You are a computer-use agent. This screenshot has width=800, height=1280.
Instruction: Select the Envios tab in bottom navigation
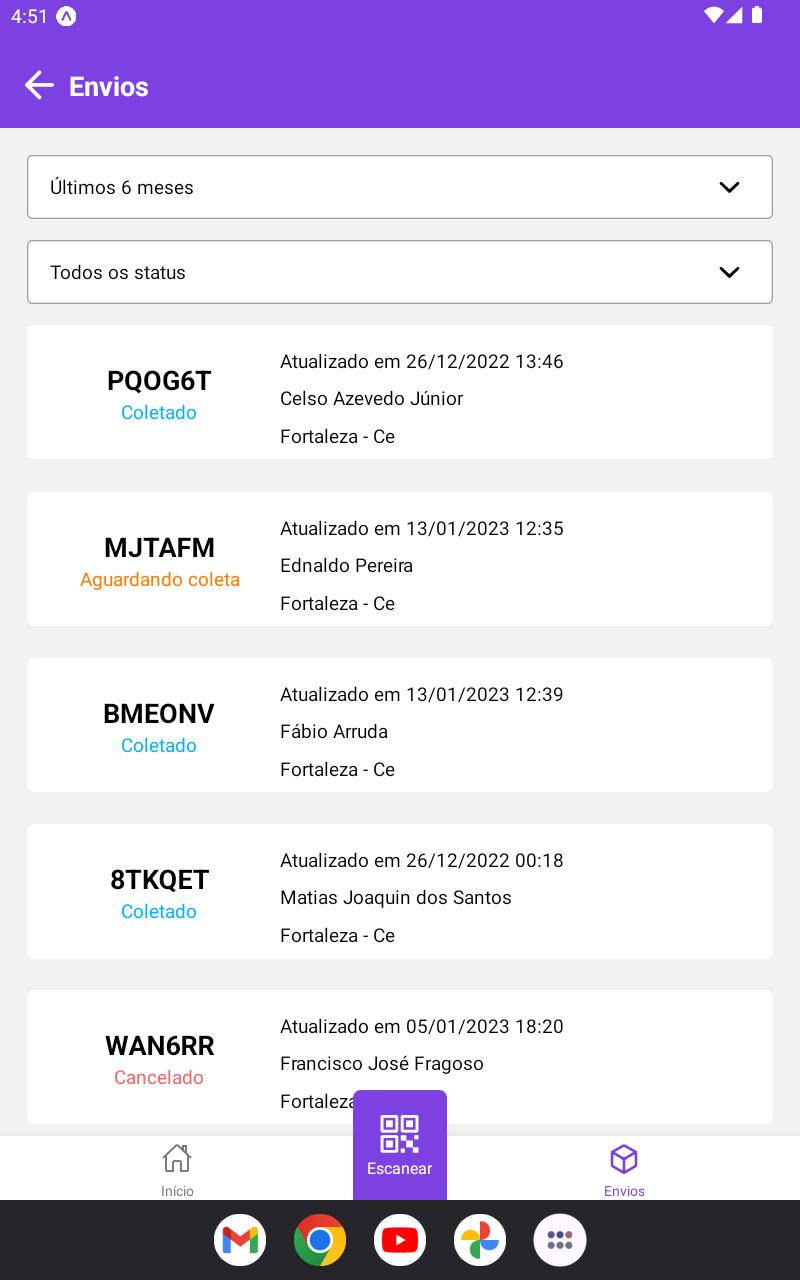pyautogui.click(x=624, y=1169)
